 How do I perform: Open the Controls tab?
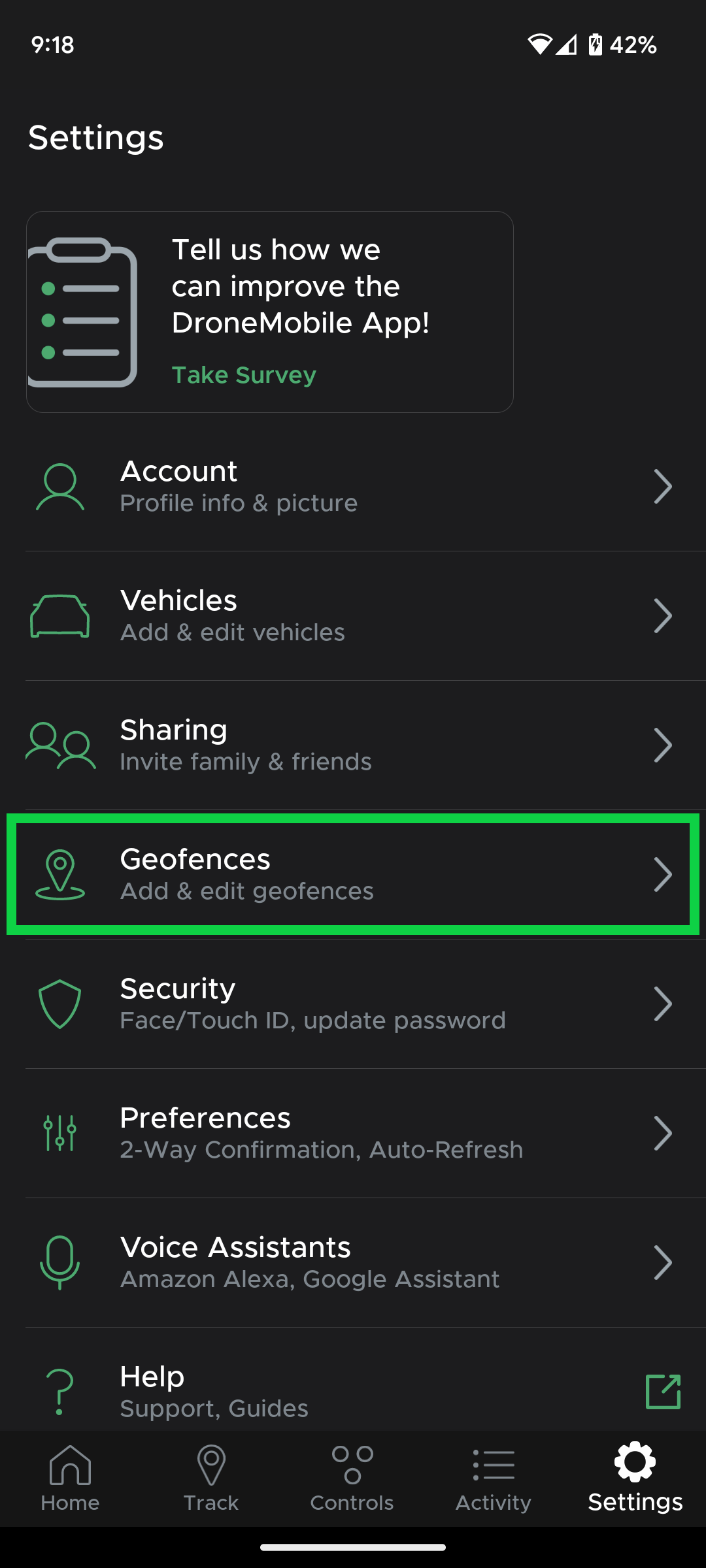[x=352, y=1480]
